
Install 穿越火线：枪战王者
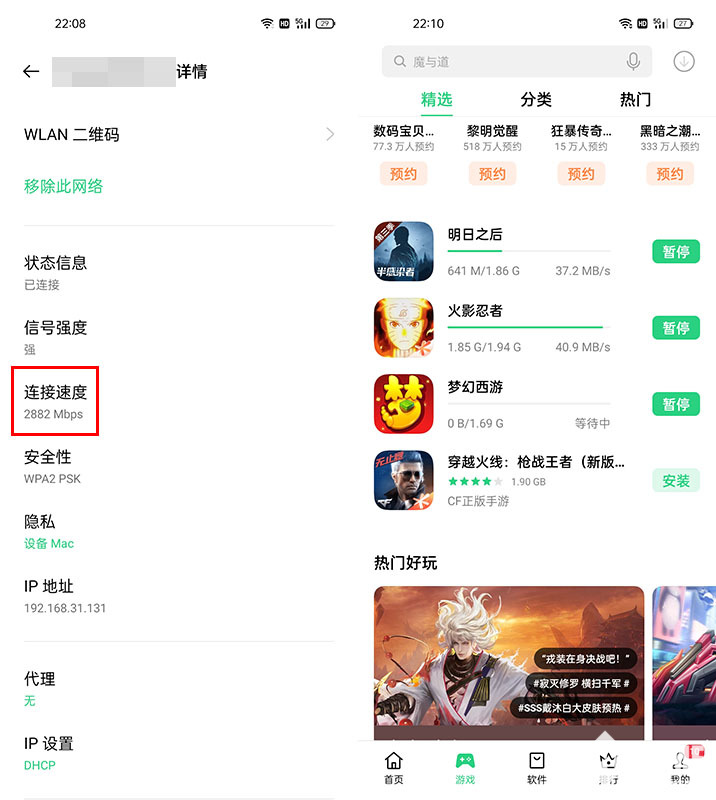[676, 480]
